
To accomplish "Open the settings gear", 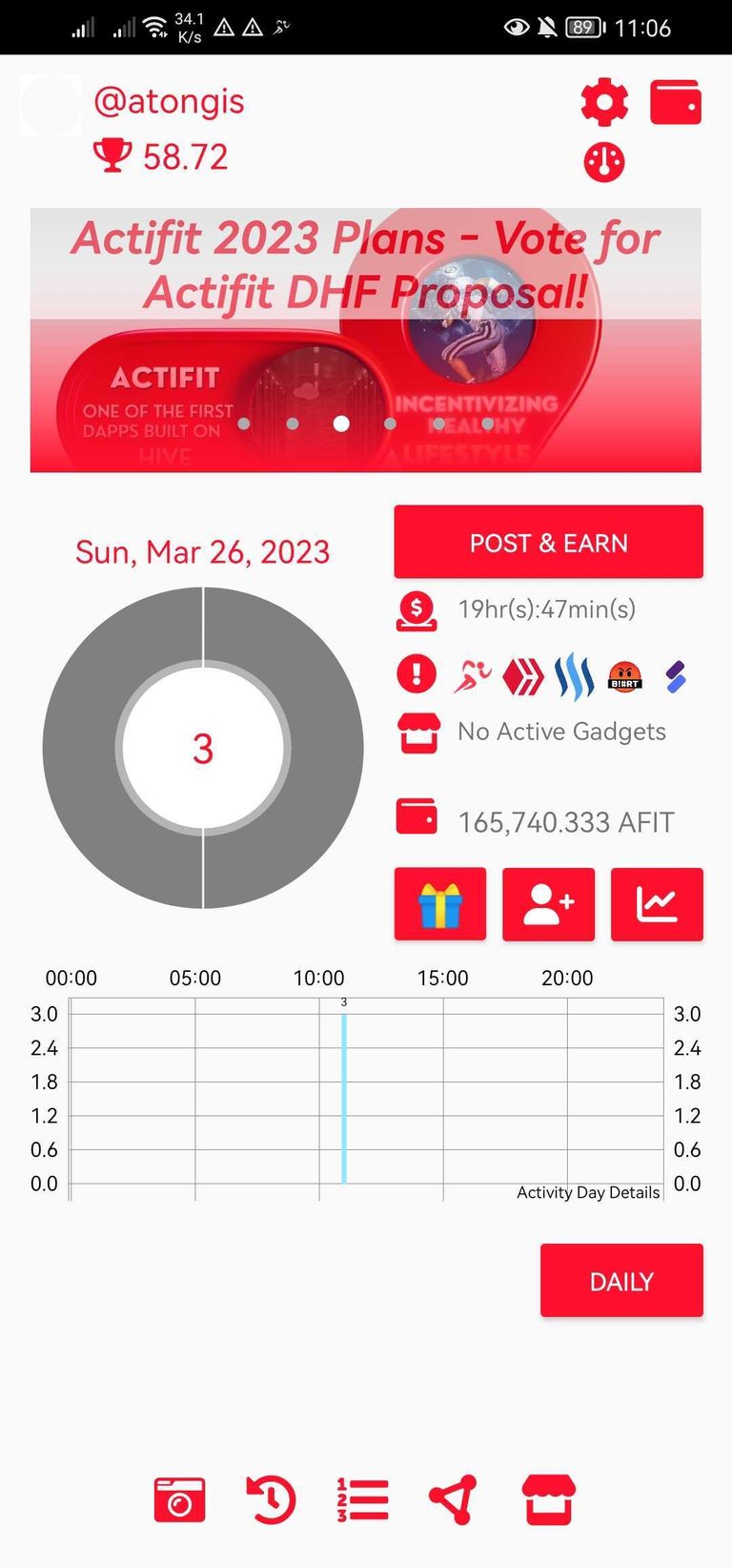I will [x=604, y=103].
